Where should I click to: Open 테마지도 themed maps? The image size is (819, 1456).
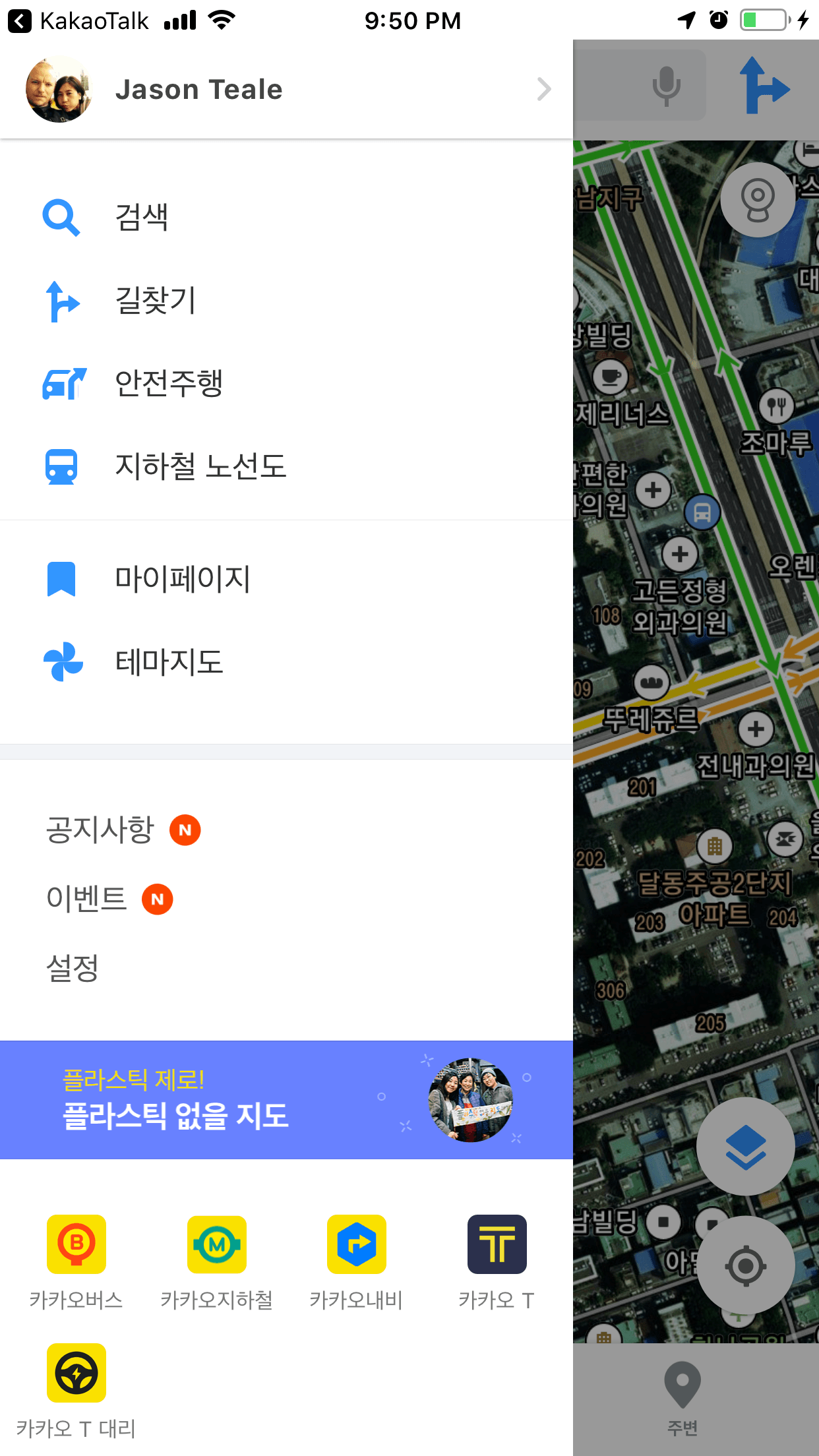click(x=62, y=661)
